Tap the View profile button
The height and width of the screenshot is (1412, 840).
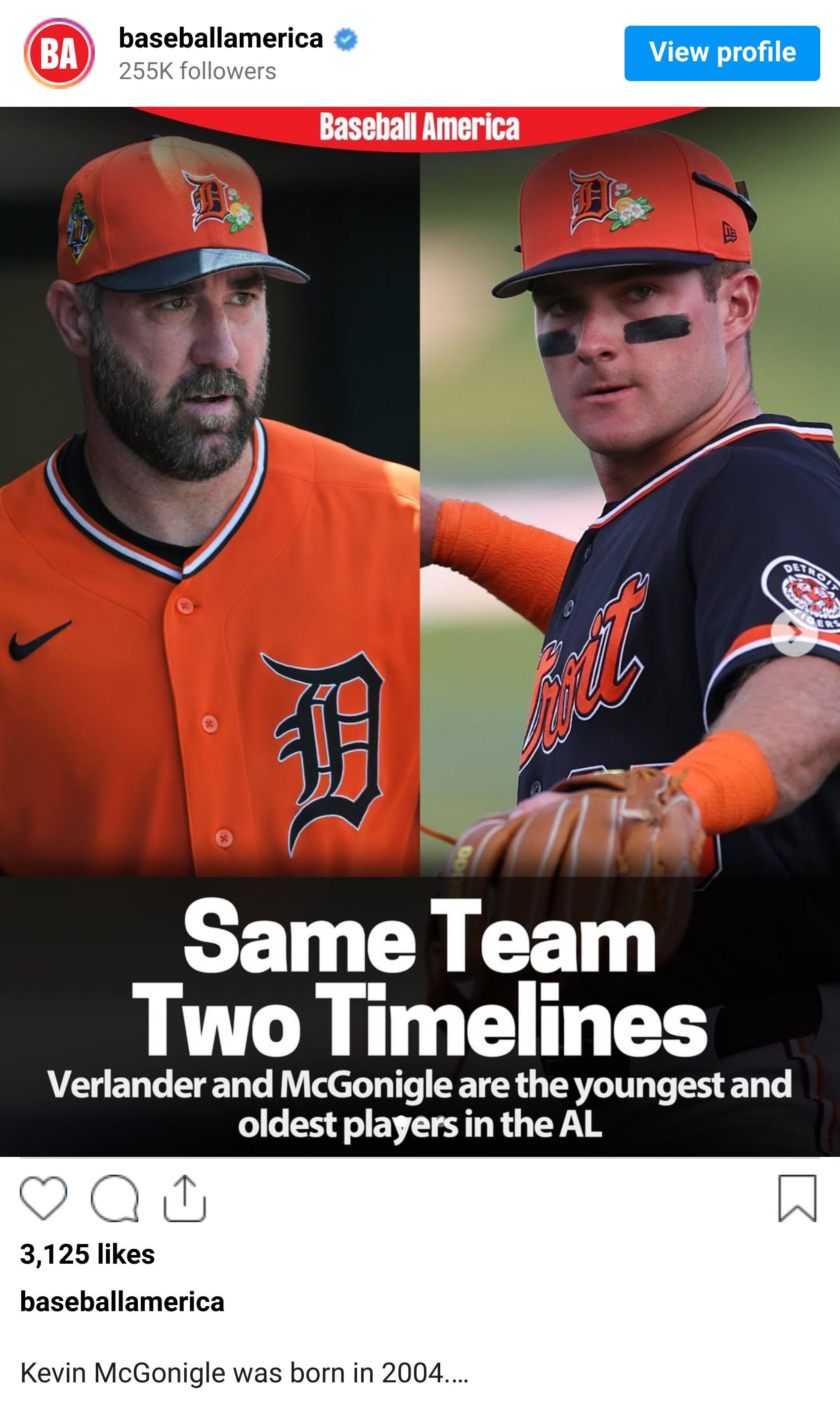click(722, 53)
